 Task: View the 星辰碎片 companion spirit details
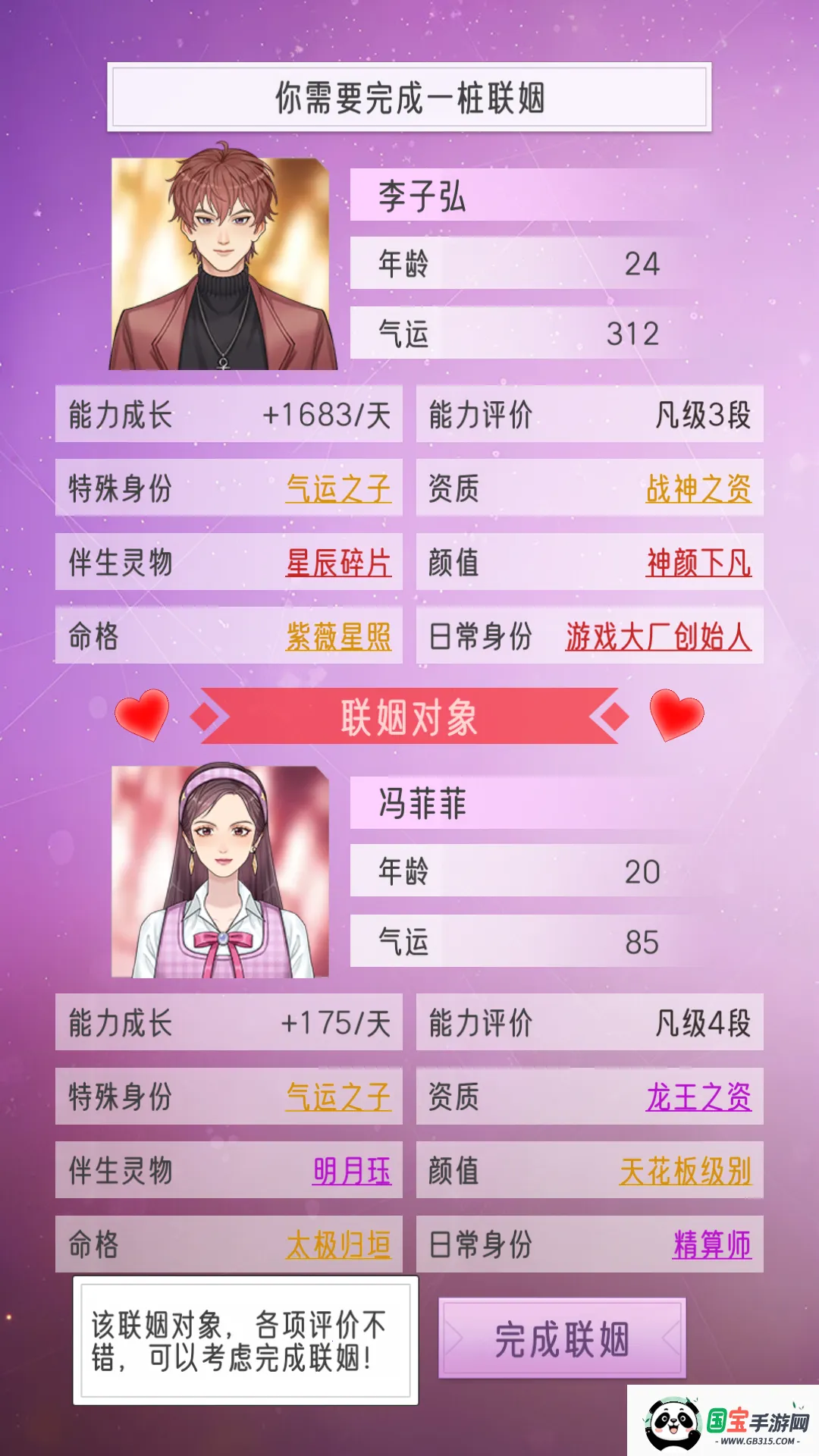pyautogui.click(x=338, y=563)
